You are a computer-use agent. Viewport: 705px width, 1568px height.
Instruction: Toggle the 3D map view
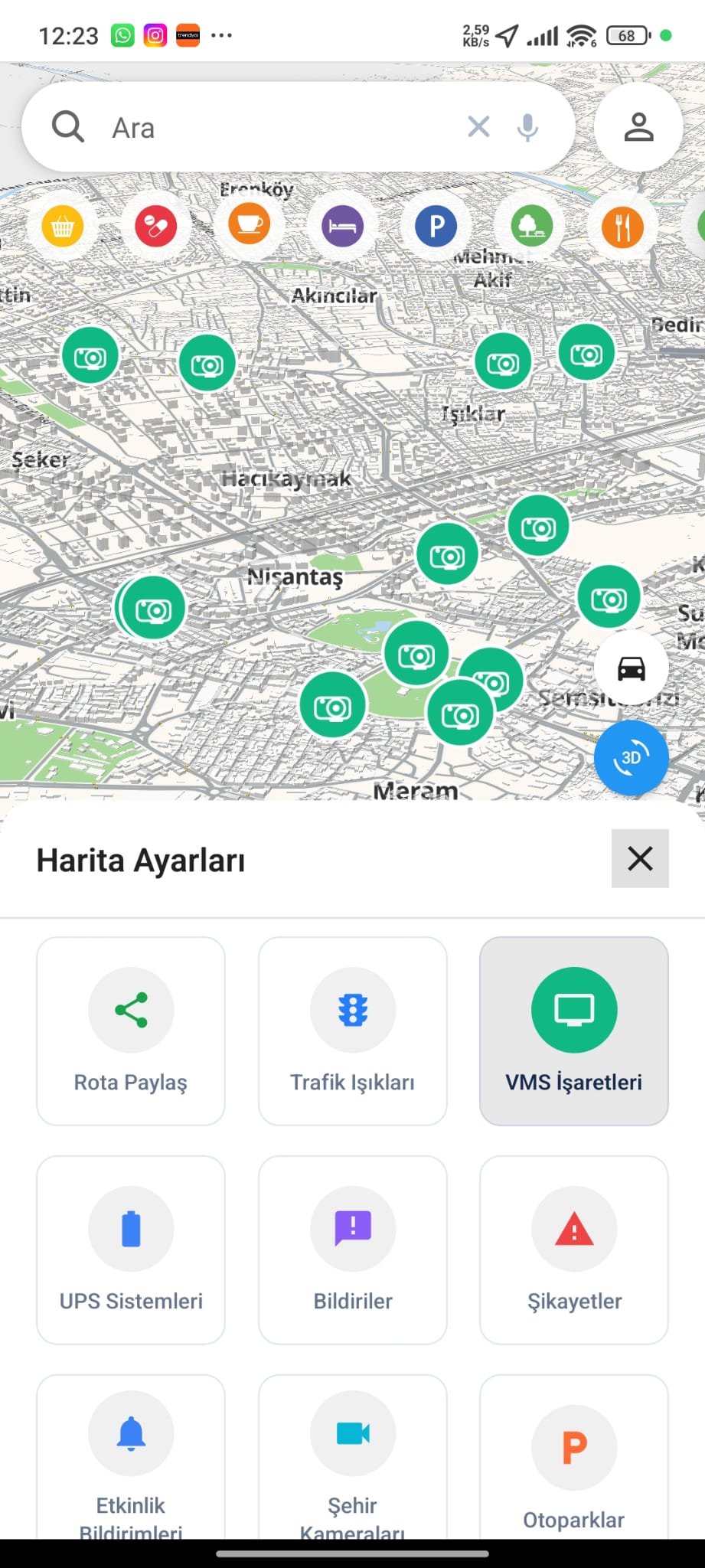pyautogui.click(x=632, y=758)
